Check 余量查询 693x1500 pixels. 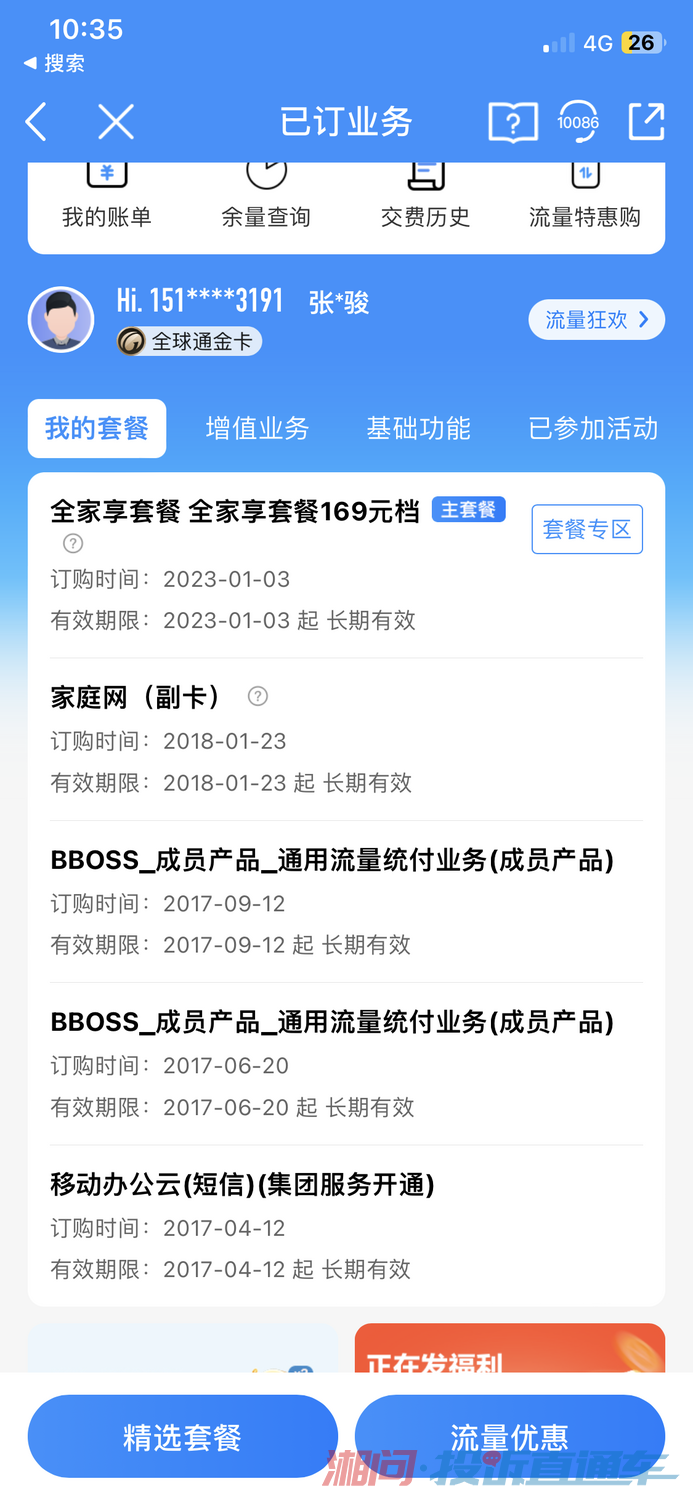pyautogui.click(x=266, y=197)
